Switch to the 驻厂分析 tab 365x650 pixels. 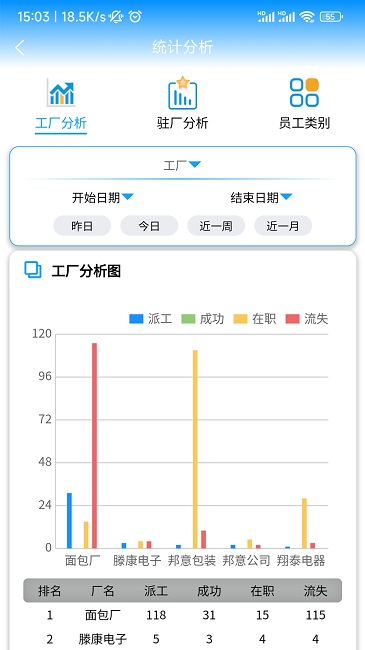182,104
